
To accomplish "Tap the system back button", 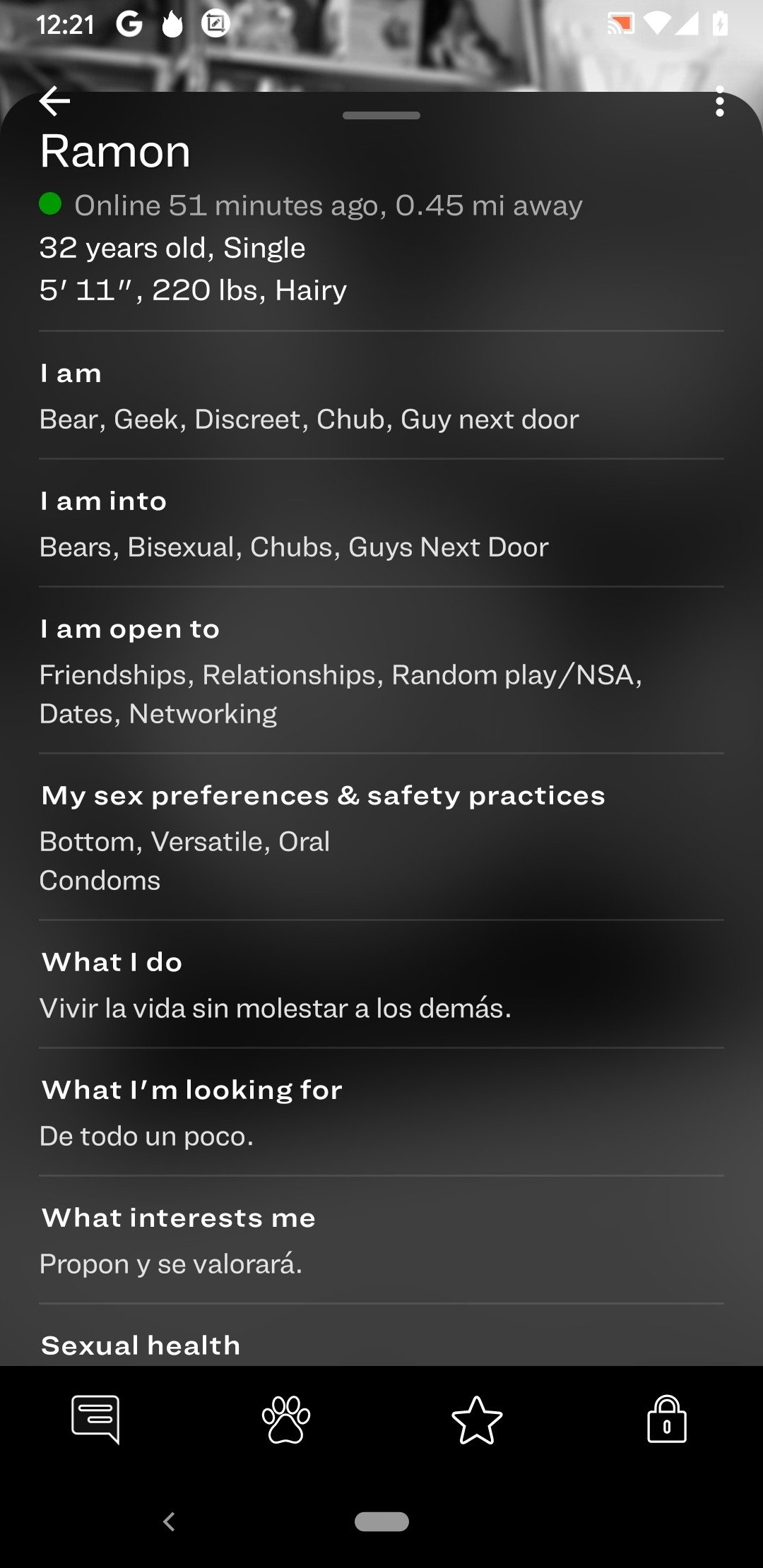I will (169, 1521).
